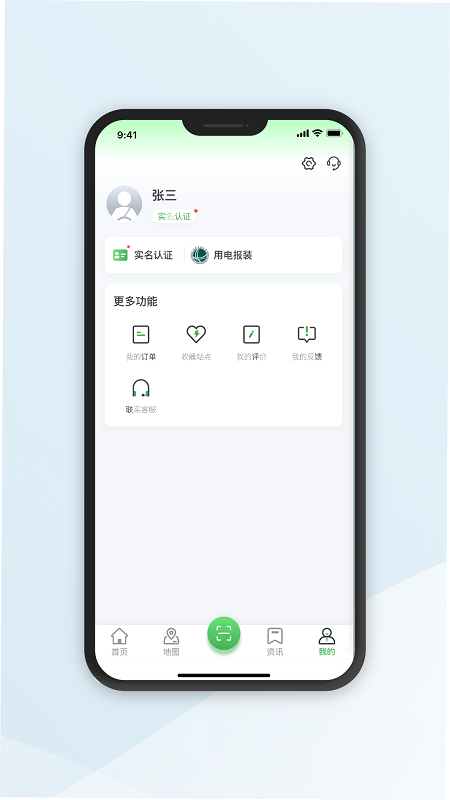Tap the green scan button
The image size is (450, 800).
click(223, 633)
